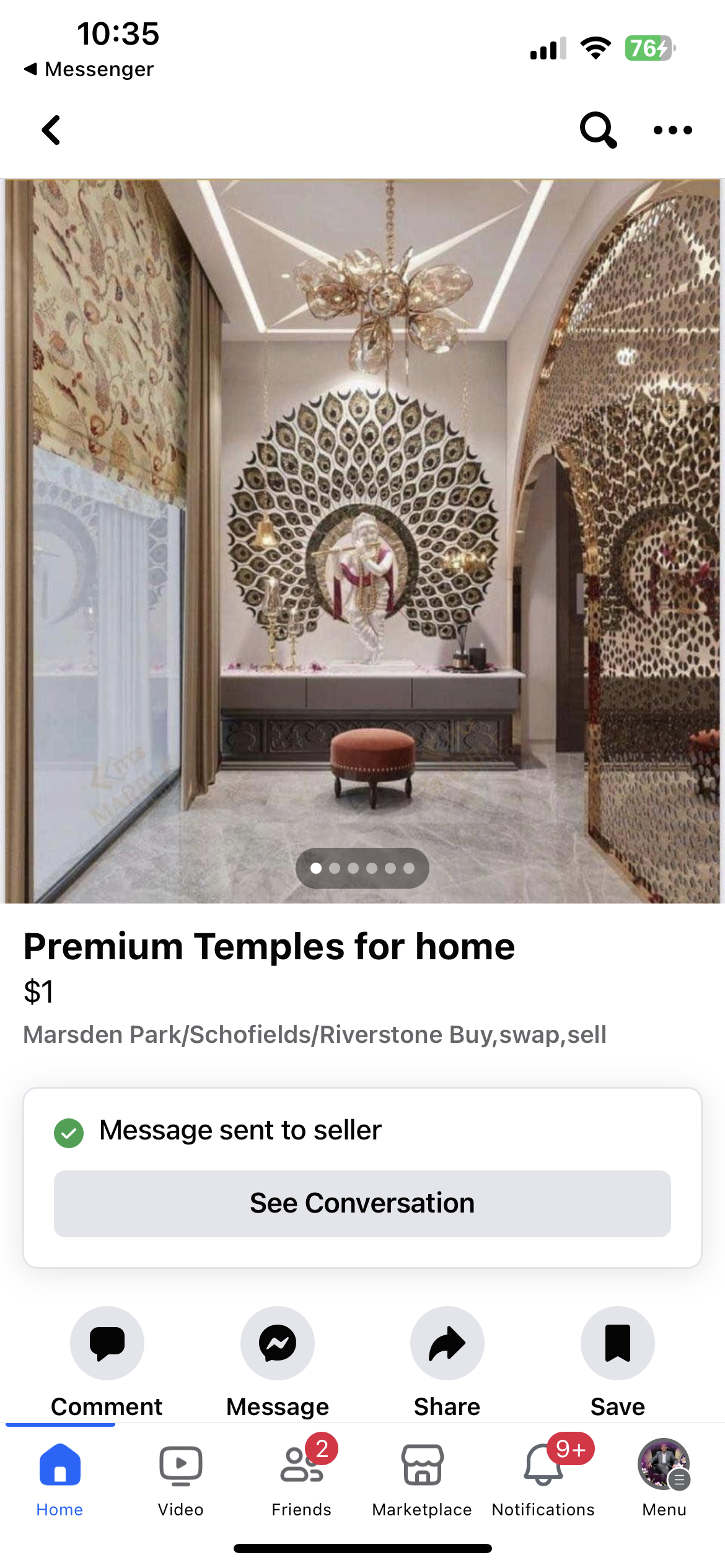Go to the Marketplace tab

coord(422,1477)
